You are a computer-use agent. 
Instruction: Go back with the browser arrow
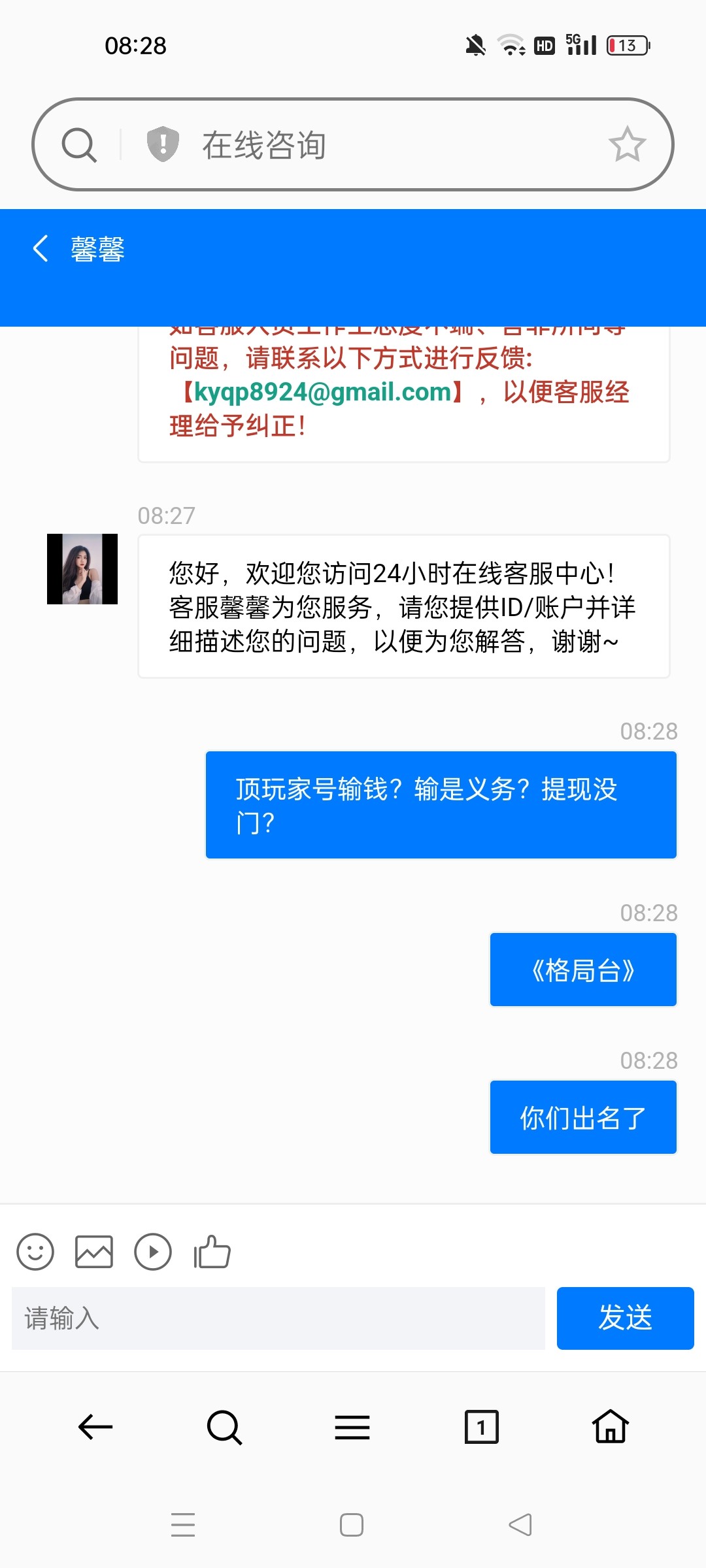pyautogui.click(x=95, y=1427)
